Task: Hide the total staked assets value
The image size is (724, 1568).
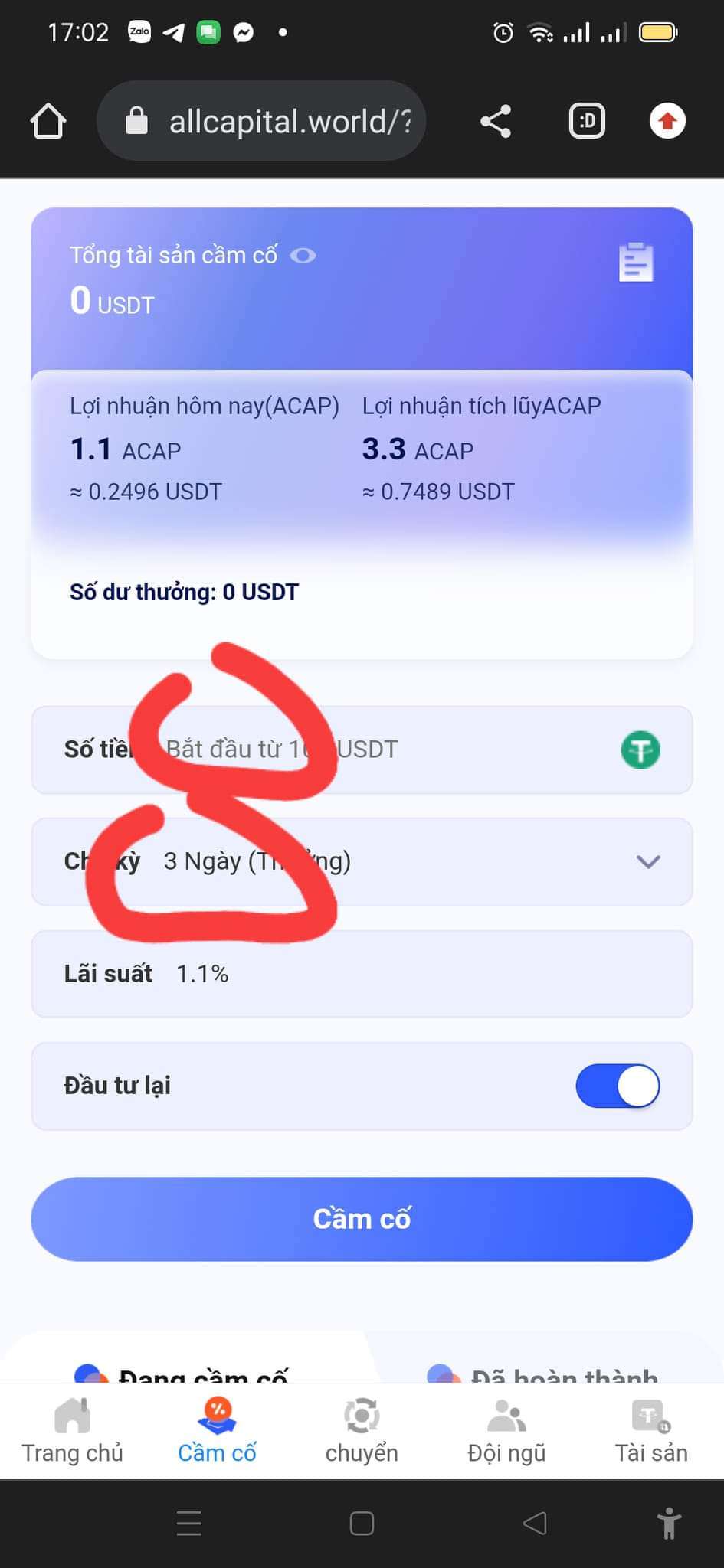Action: click(x=303, y=256)
